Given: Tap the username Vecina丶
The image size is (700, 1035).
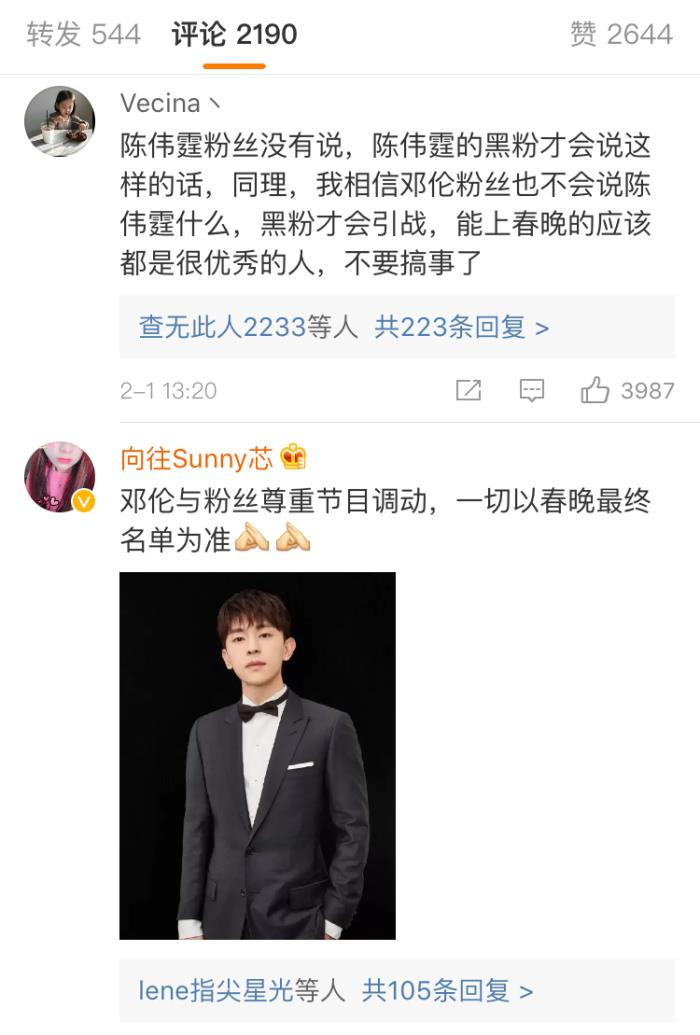Looking at the screenshot, I should pos(171,103).
